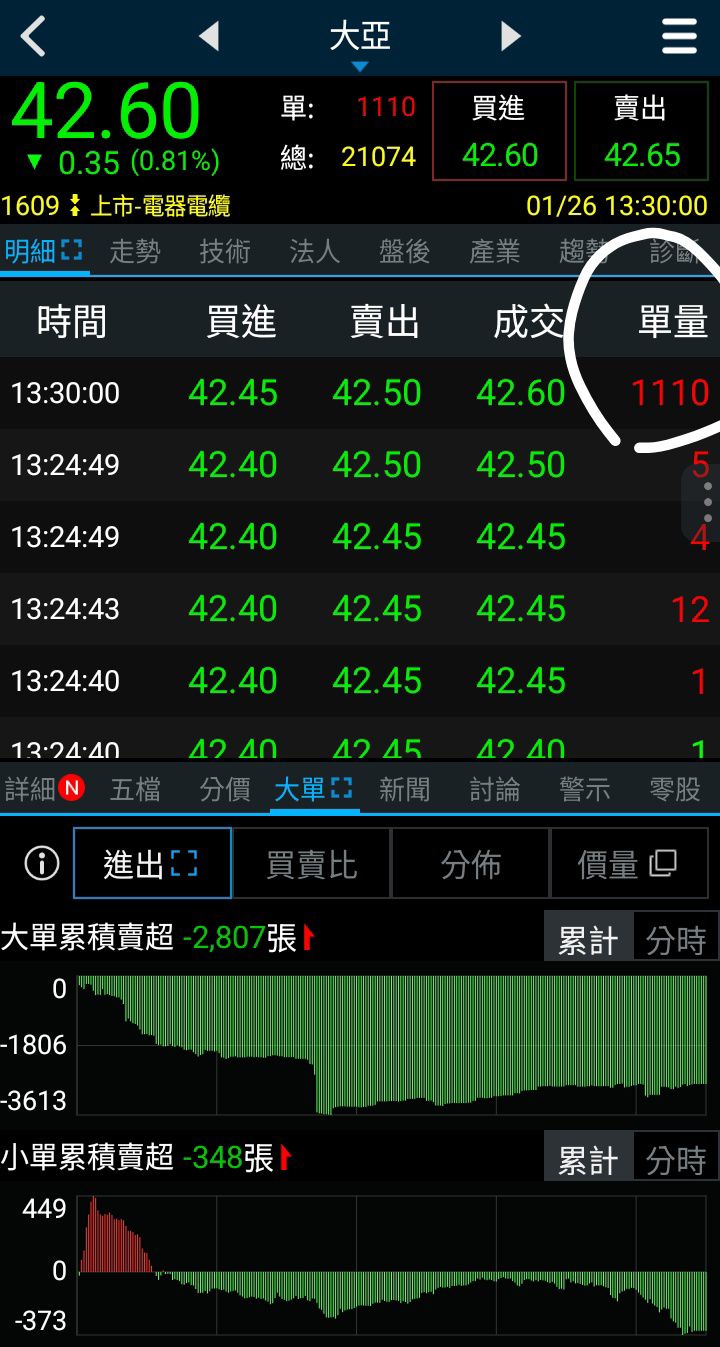Tap the info icon beside 進出
Viewport: 720px width, 1347px height.
coord(41,864)
